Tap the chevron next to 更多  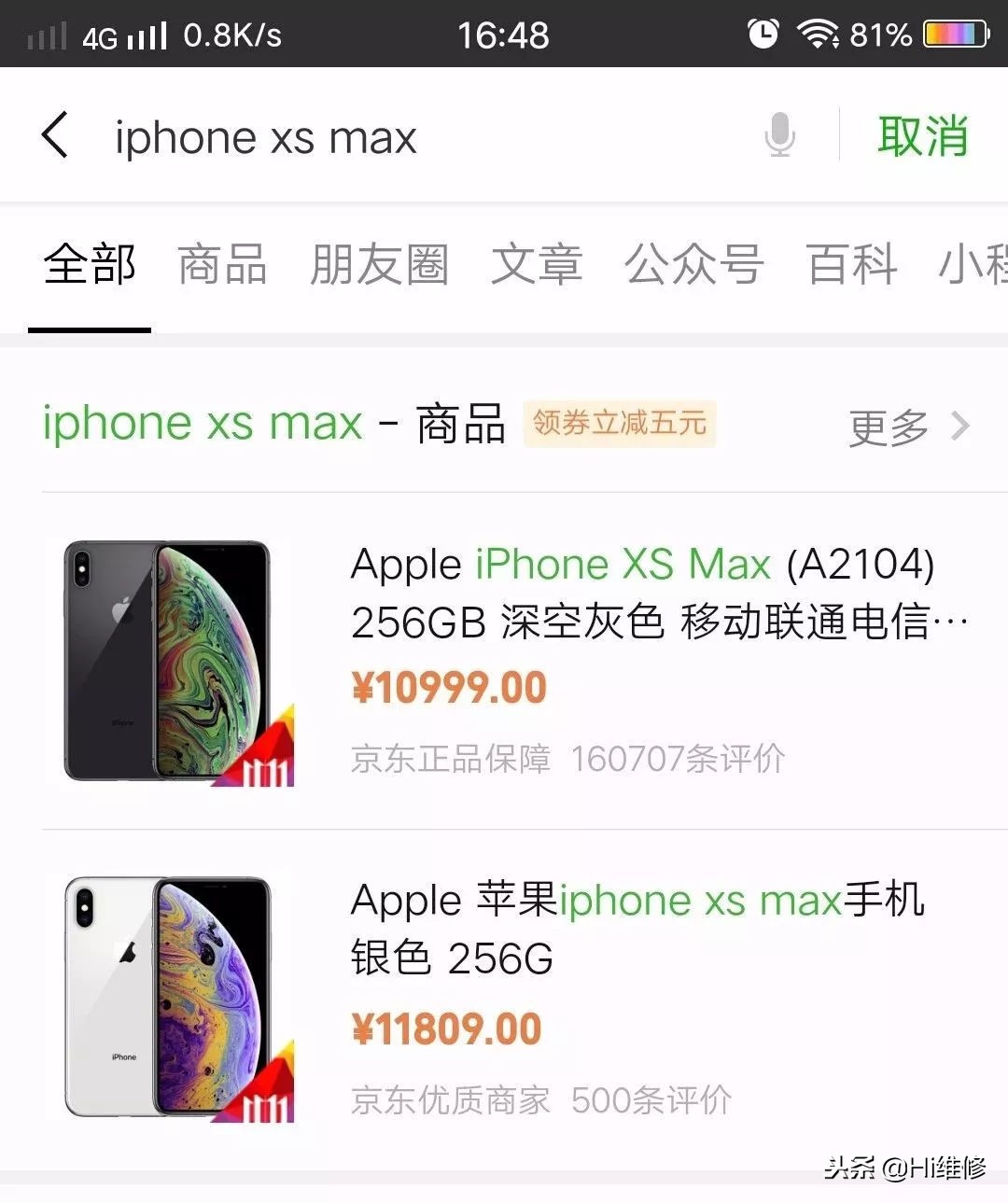point(960,427)
